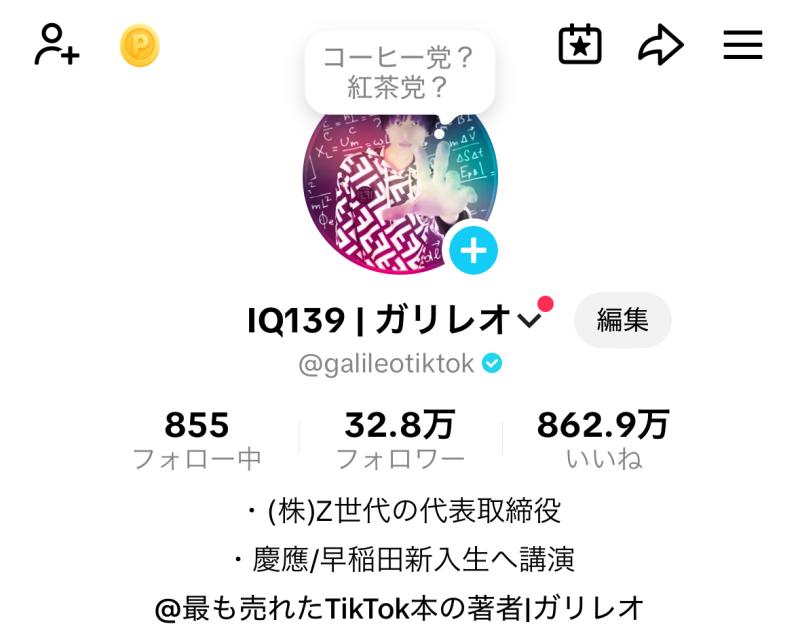The width and height of the screenshot is (800, 641).
Task: View the 855 フォロー中 list
Action: [x=197, y=440]
